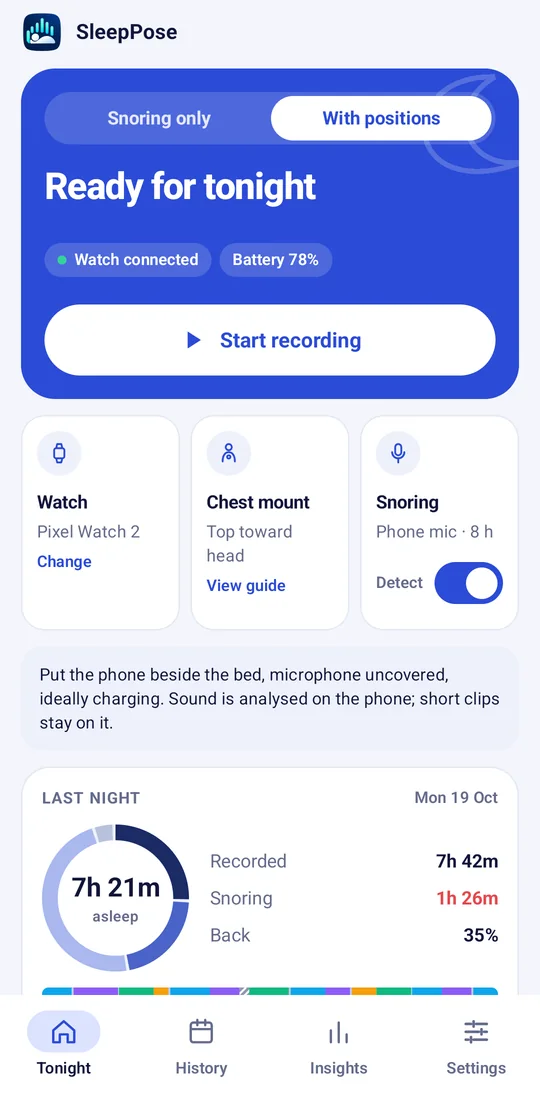View the chest mount guide

[246, 585]
